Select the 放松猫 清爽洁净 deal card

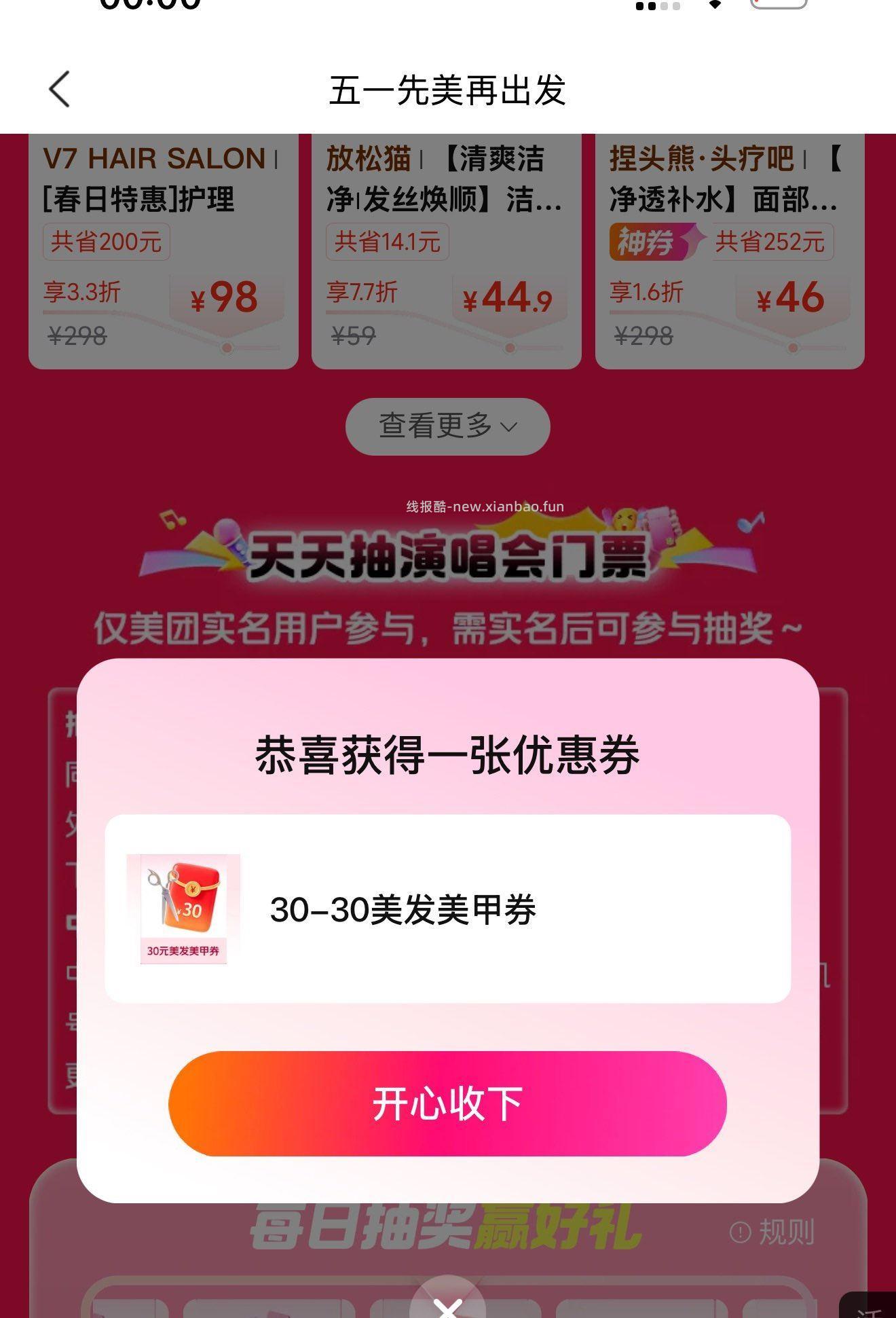[x=446, y=251]
